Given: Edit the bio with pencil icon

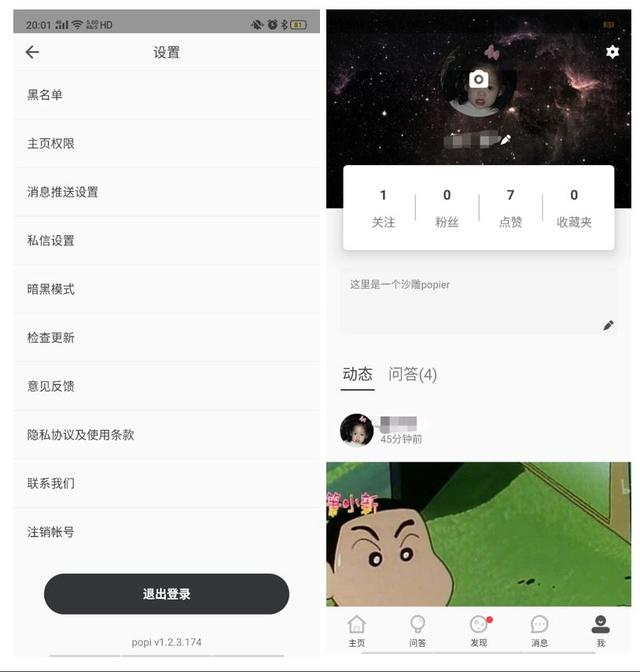Looking at the screenshot, I should 608,325.
